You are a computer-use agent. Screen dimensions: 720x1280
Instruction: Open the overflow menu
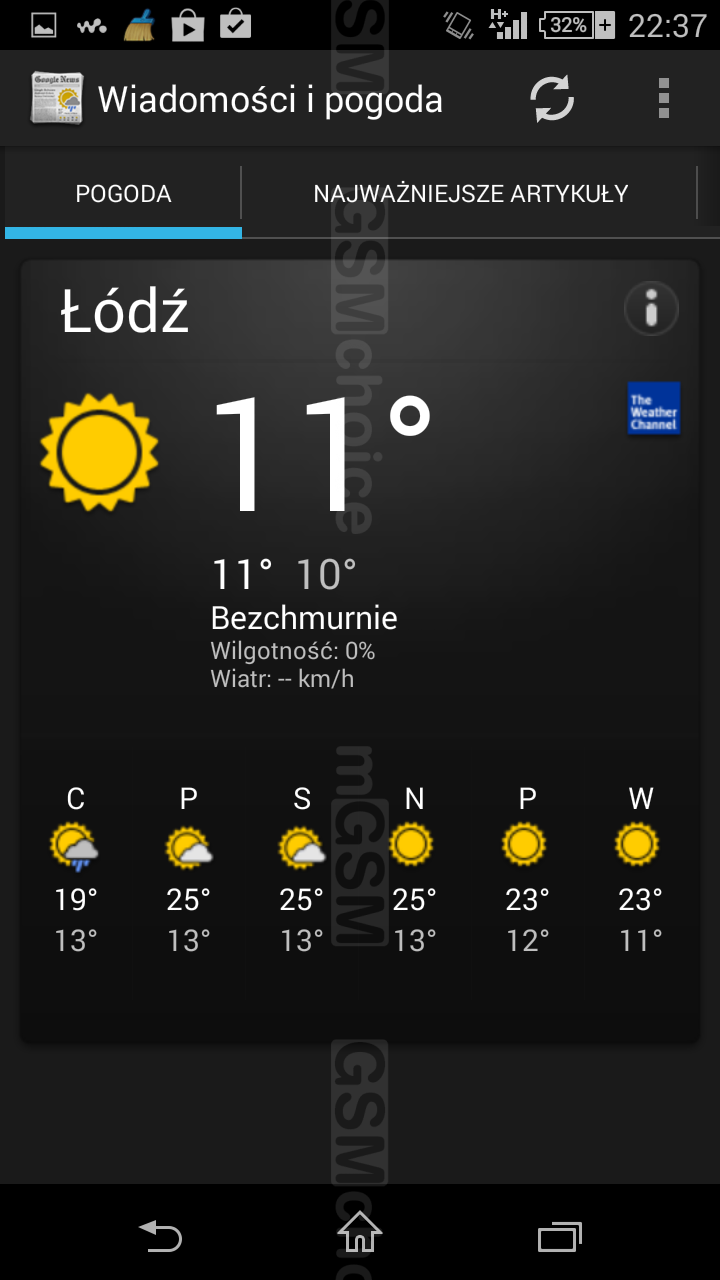[663, 99]
